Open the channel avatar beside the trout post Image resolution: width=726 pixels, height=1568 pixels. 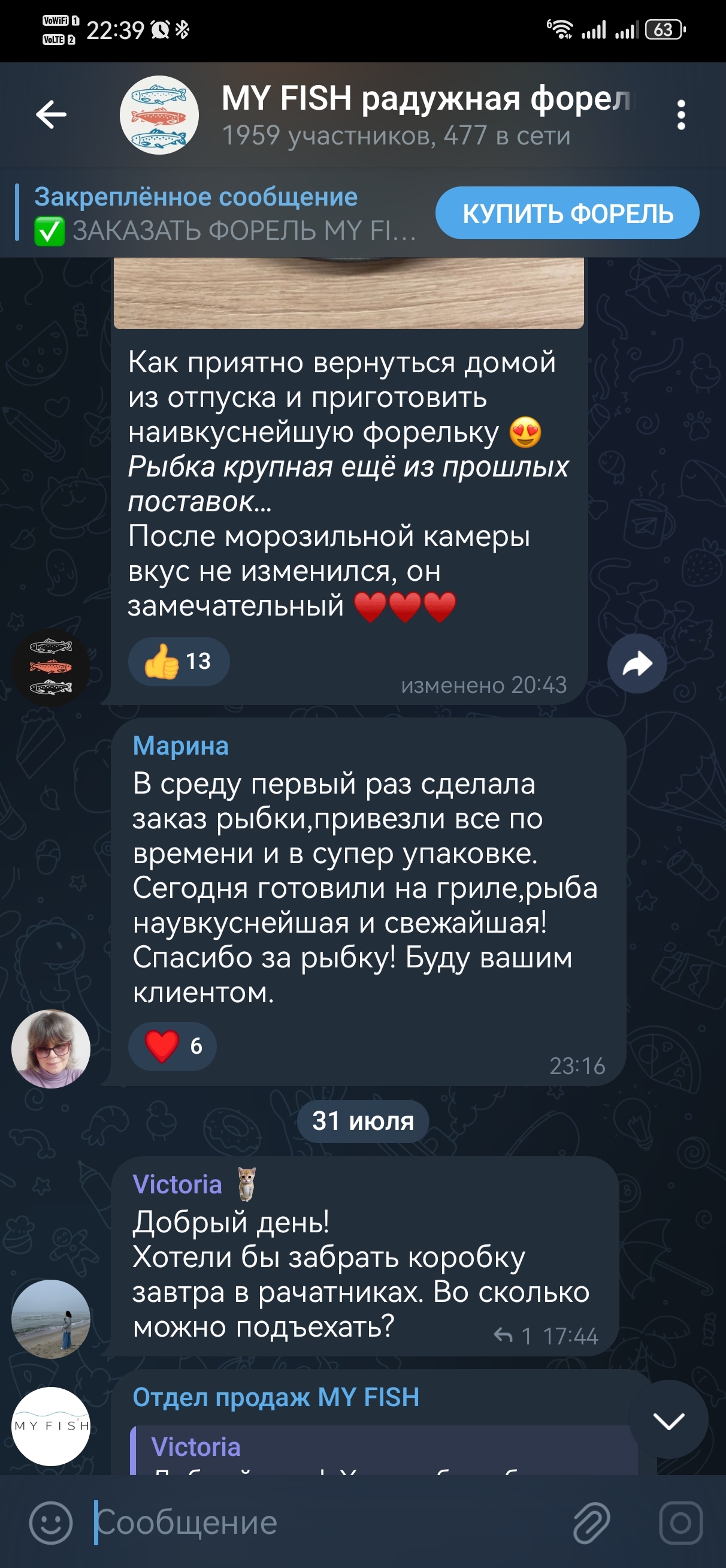pos(51,667)
